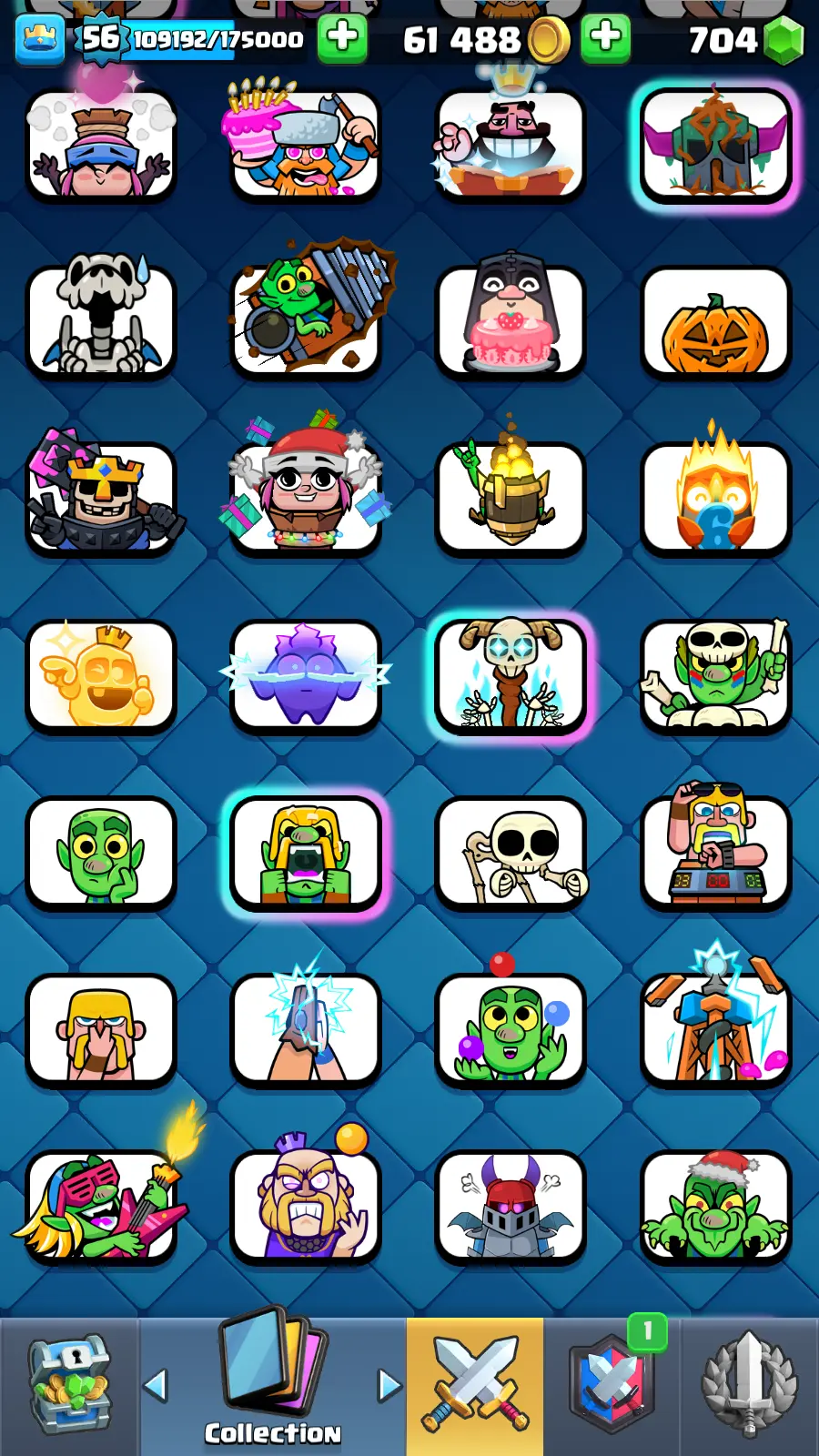819x1456 pixels.
Task: Choose the purple electro spirit emote
Action: click(306, 676)
